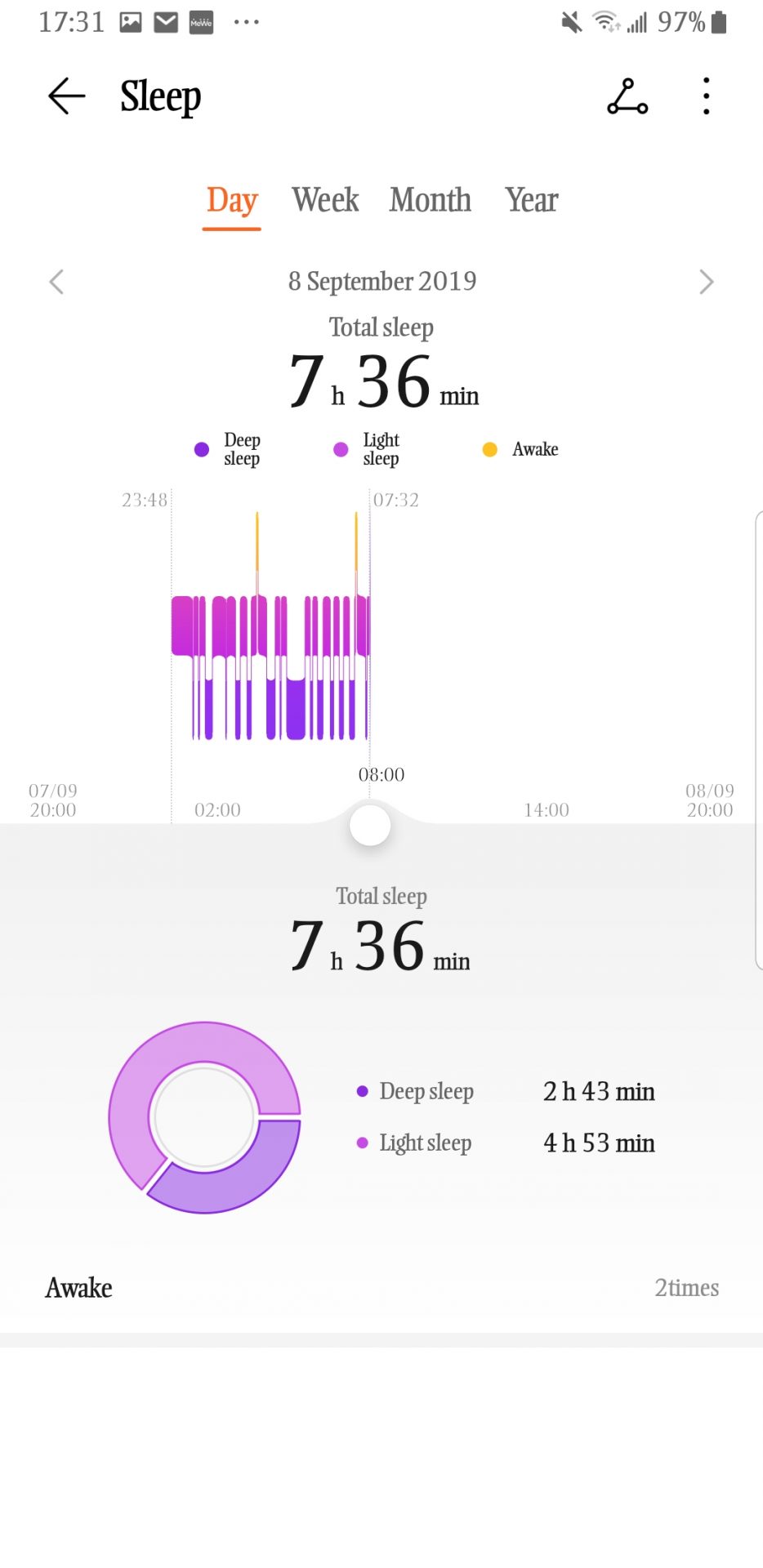The image size is (763, 1568).
Task: Switch to the Year tab
Action: (x=531, y=200)
